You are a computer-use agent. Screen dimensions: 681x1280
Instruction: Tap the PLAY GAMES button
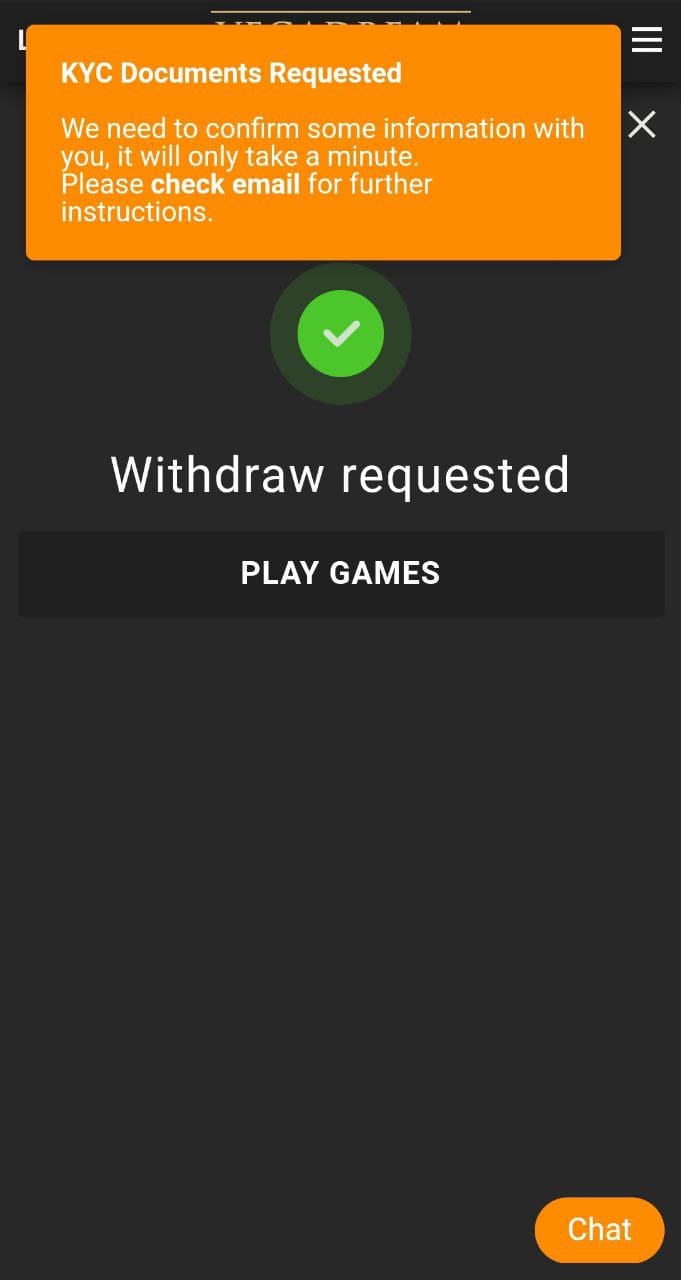click(340, 573)
